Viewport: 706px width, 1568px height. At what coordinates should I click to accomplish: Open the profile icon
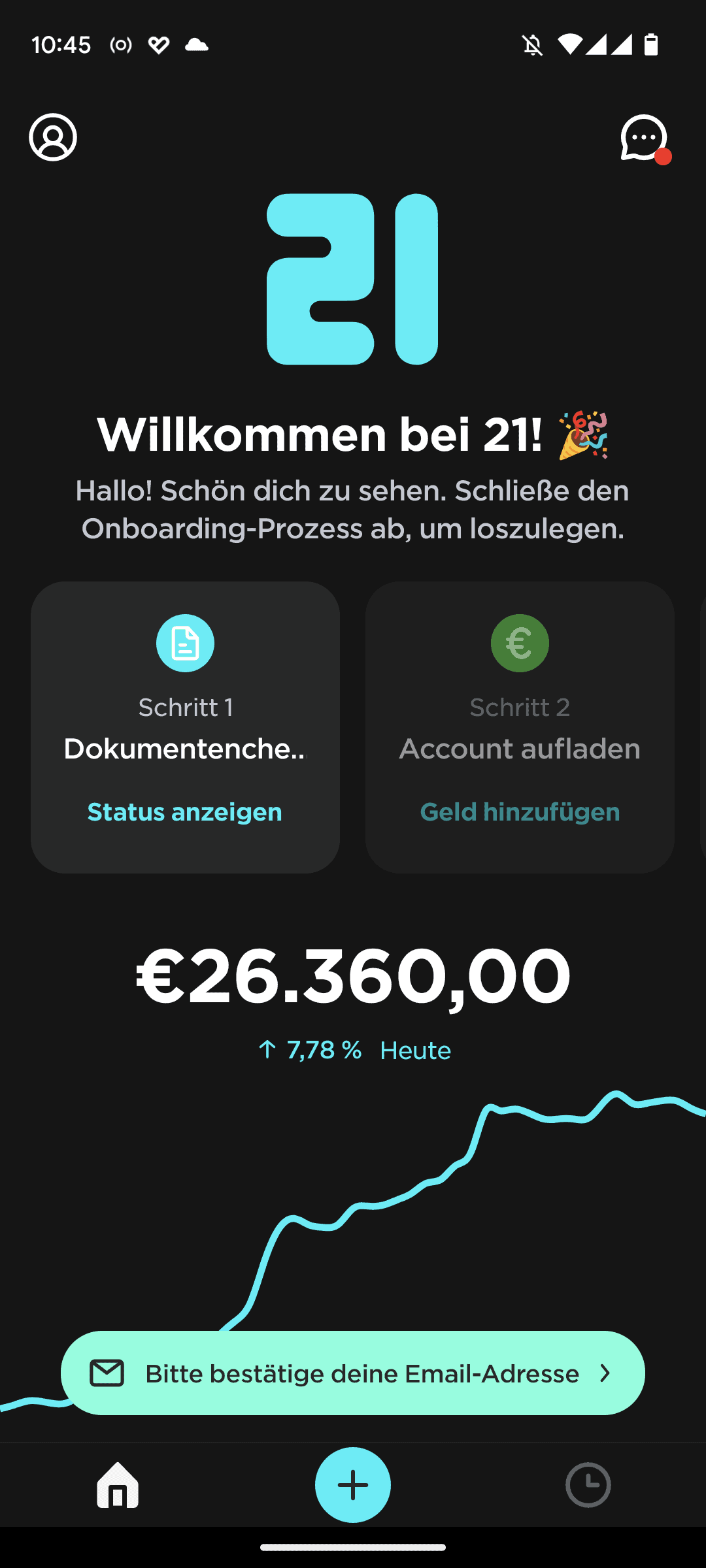click(x=53, y=137)
